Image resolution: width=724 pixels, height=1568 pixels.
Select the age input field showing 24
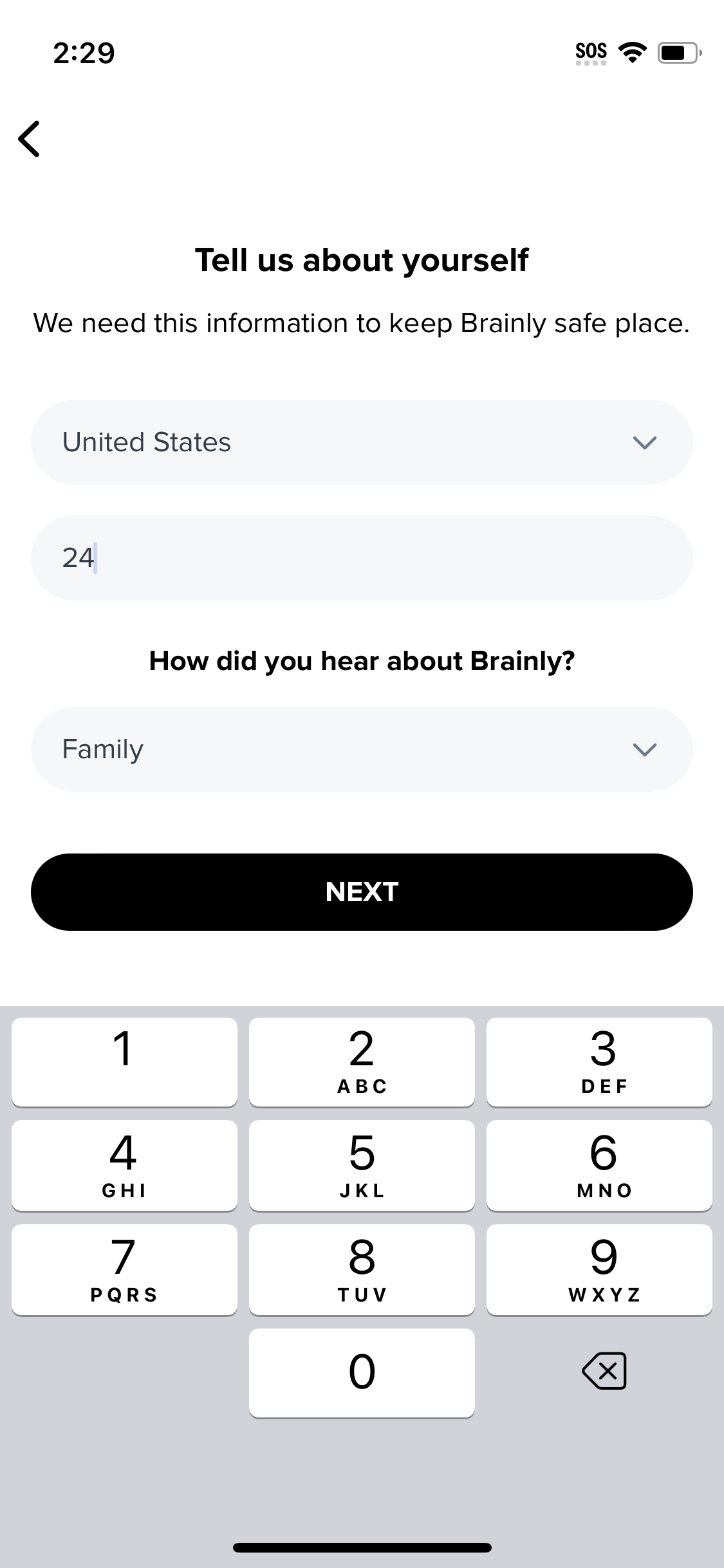362,557
